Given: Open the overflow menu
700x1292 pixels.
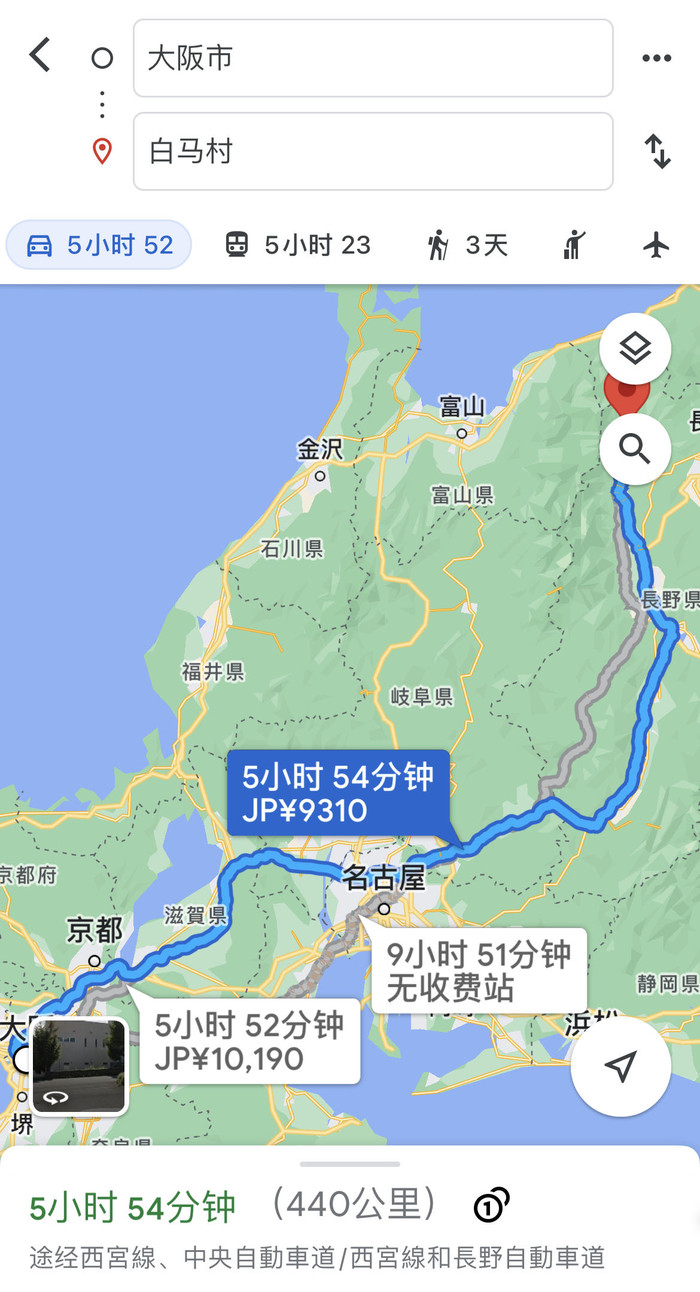Looking at the screenshot, I should (x=656, y=58).
